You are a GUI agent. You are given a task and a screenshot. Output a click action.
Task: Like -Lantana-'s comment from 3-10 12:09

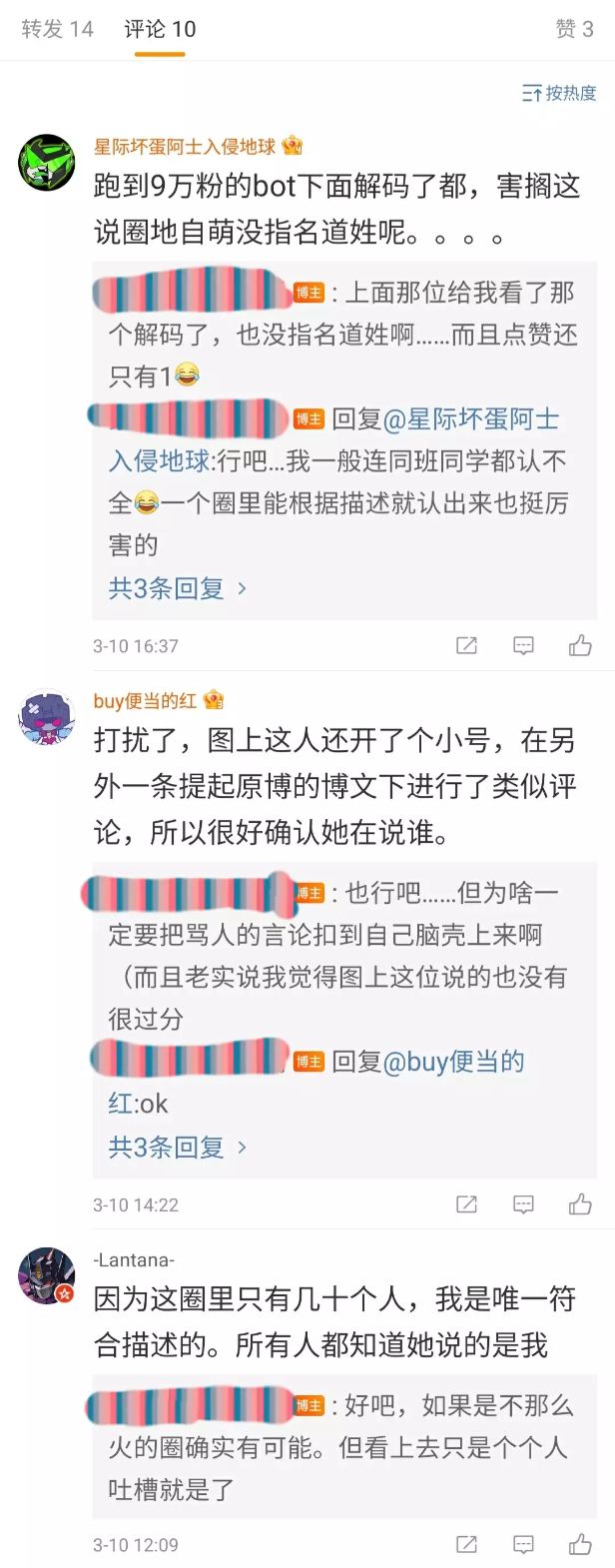point(580,1545)
